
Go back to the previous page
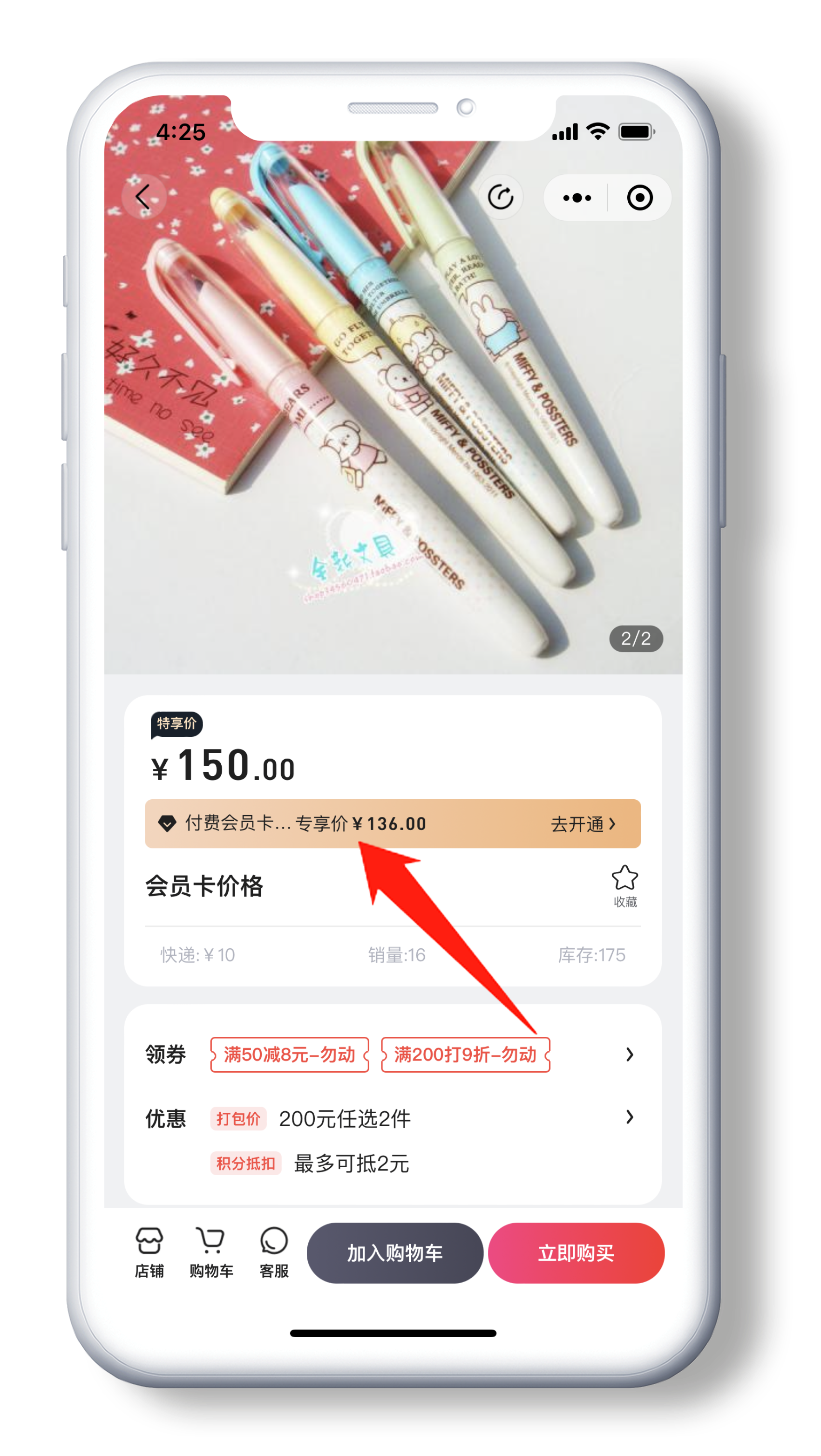pyautogui.click(x=143, y=197)
